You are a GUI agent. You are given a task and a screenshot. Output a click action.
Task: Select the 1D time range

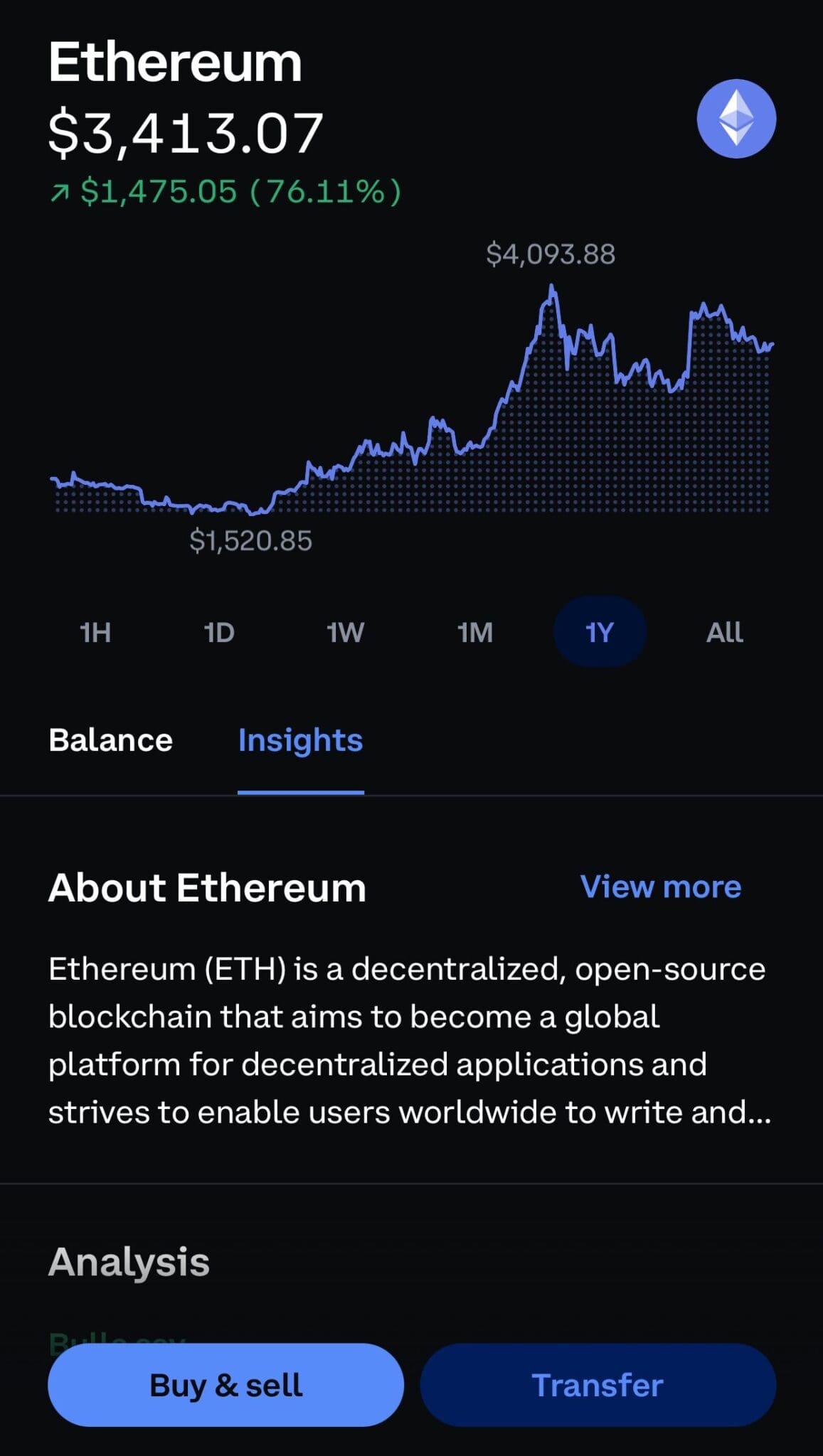point(219,631)
